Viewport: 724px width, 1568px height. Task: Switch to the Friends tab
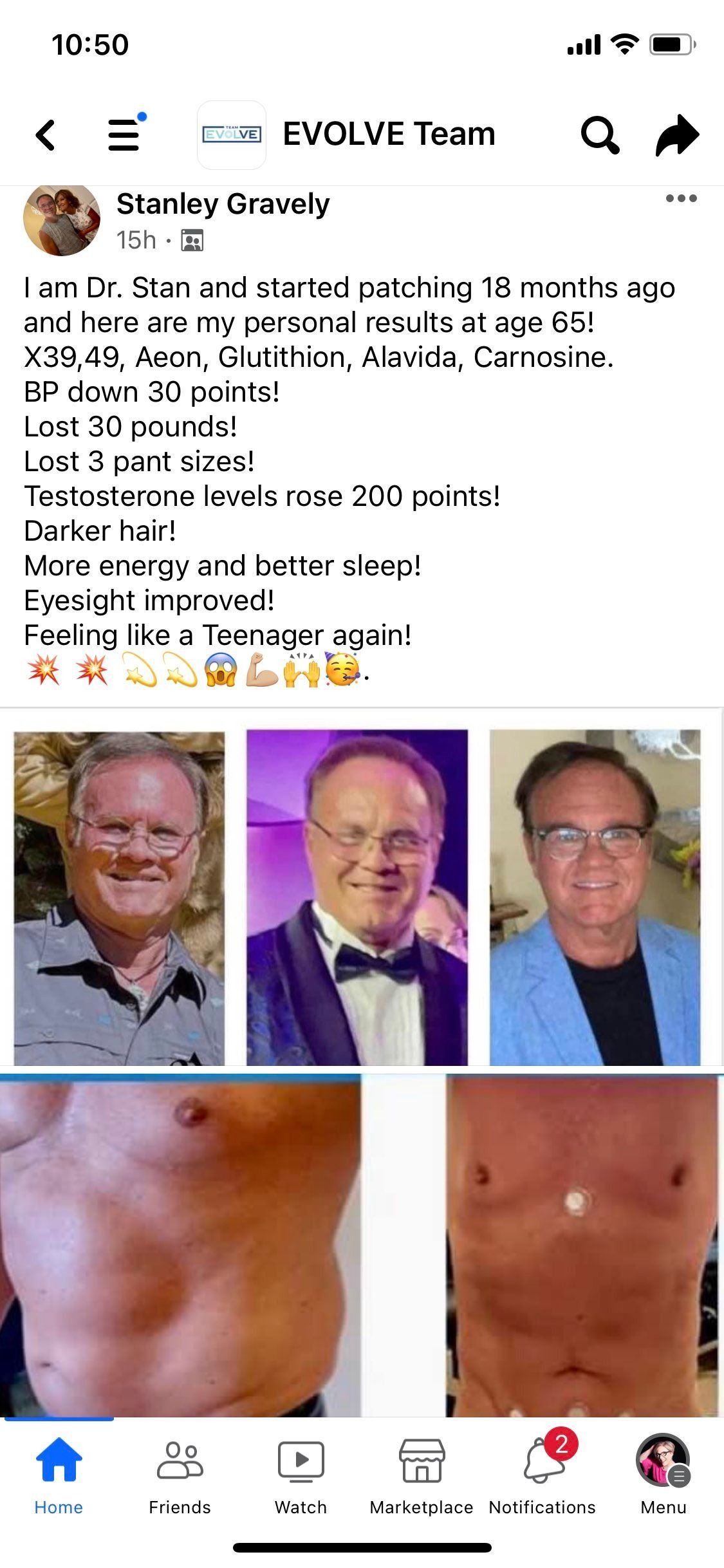(x=180, y=1473)
